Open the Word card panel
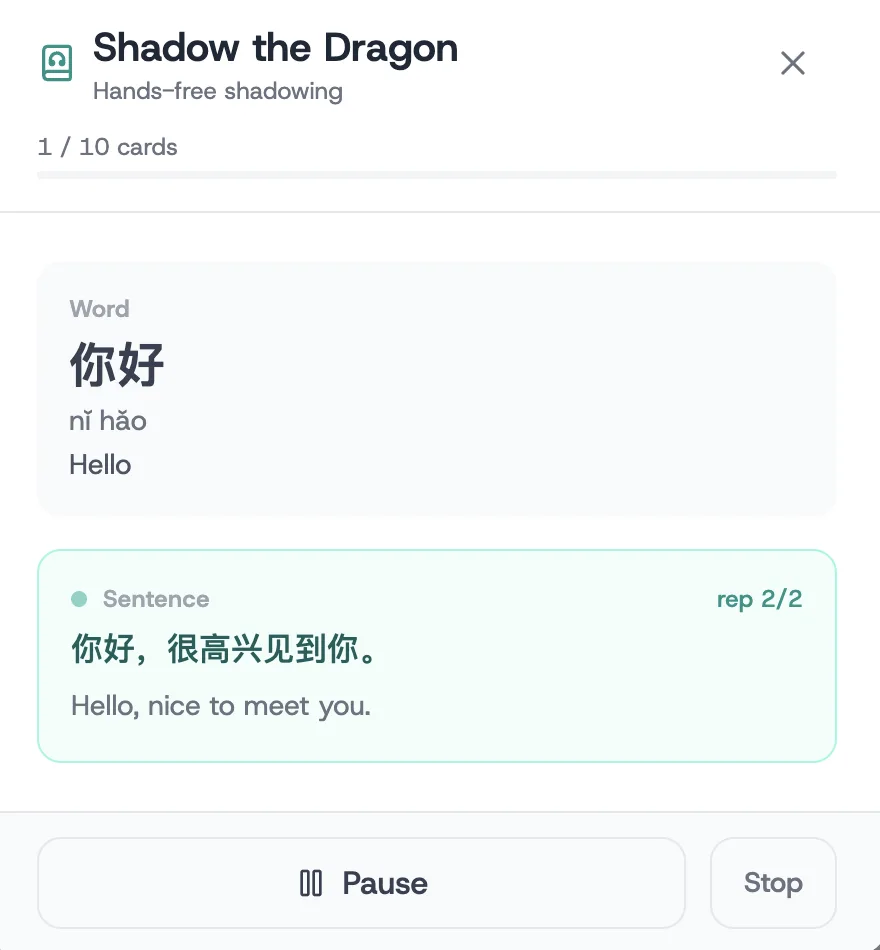The width and height of the screenshot is (880, 950). click(436, 388)
